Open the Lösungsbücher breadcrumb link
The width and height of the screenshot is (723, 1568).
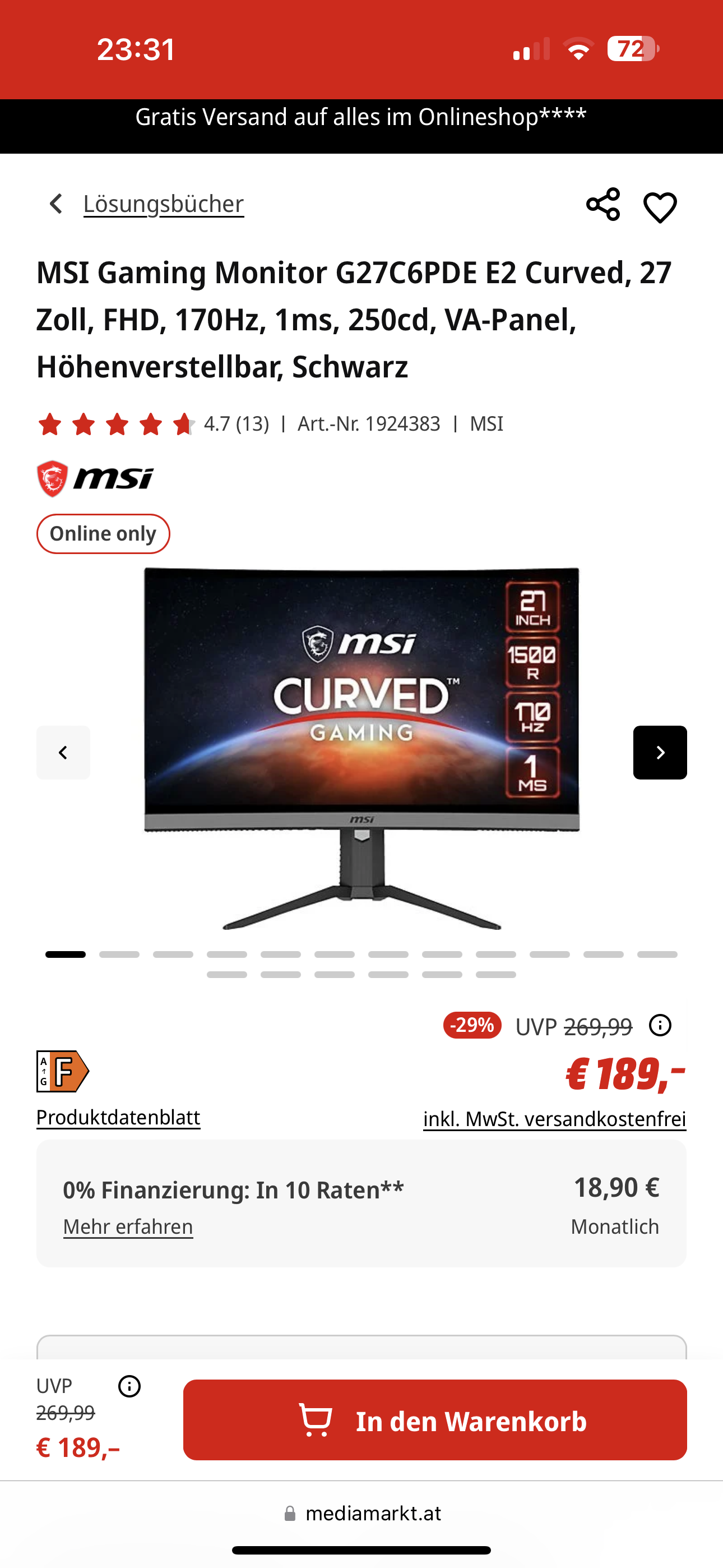tap(163, 204)
